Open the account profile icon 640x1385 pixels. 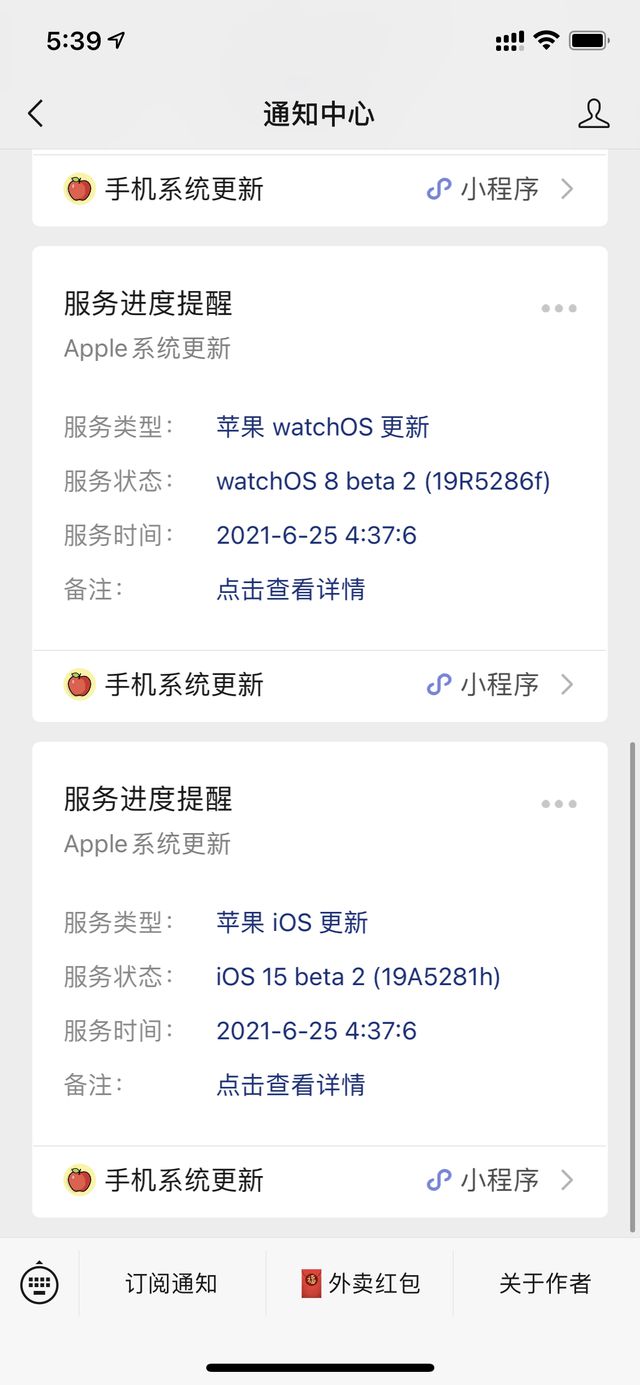coord(594,114)
